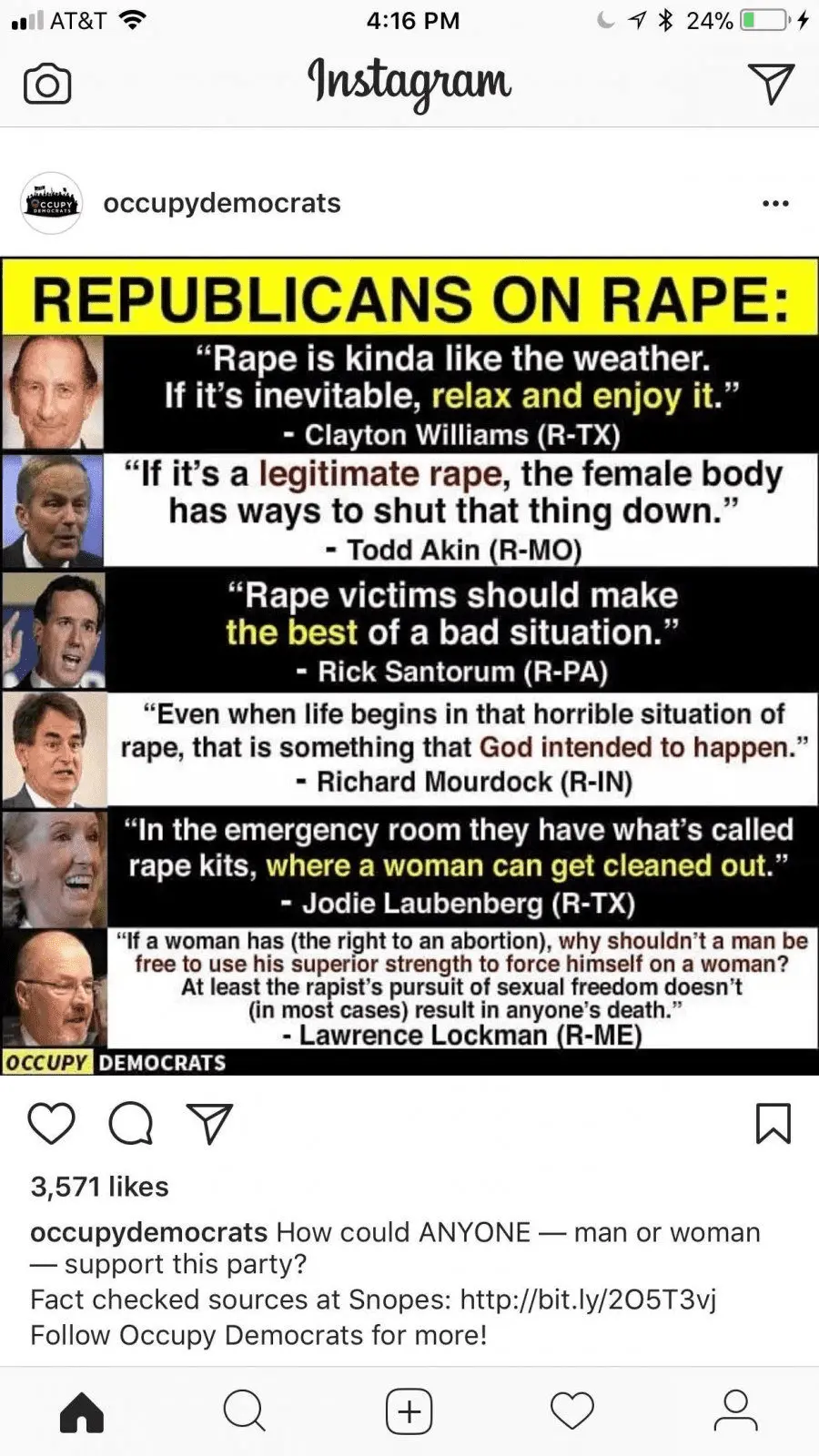The image size is (819, 1456).
Task: Comment on the occupydemocrats post
Action: (x=131, y=1124)
